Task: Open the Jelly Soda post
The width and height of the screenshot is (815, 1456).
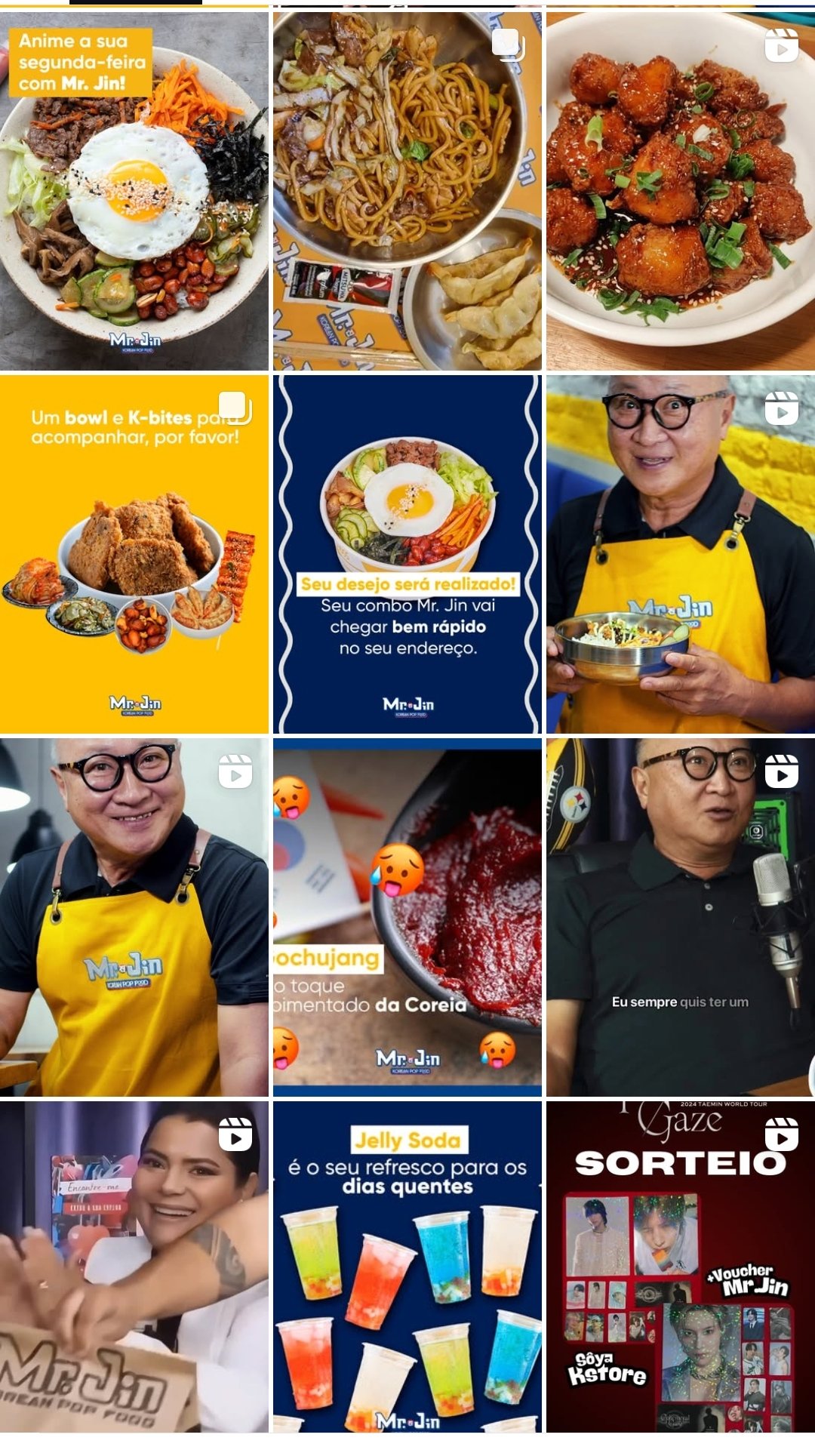Action: coord(407,1267)
